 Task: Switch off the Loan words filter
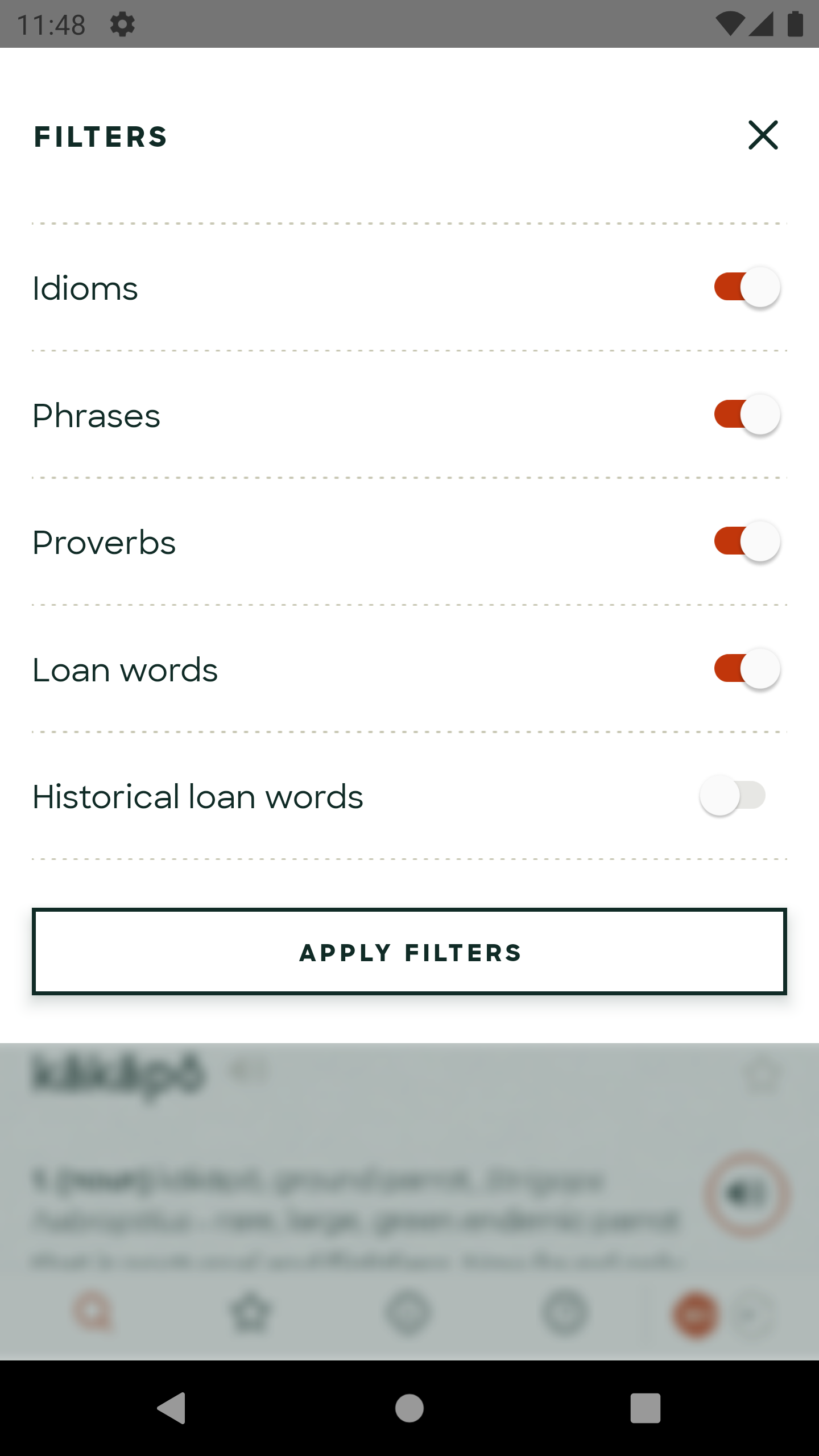[747, 669]
